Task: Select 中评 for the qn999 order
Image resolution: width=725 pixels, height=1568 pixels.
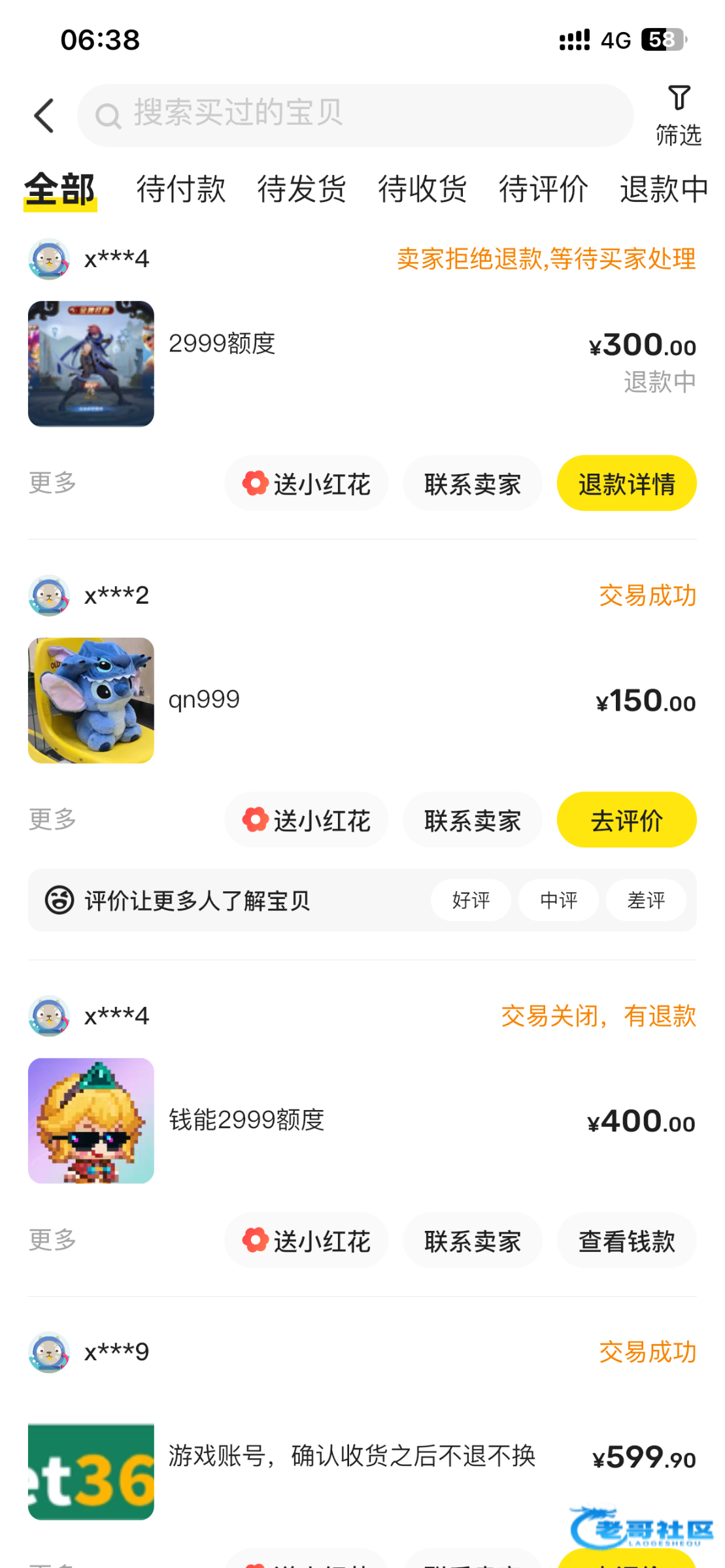Action: tap(558, 900)
